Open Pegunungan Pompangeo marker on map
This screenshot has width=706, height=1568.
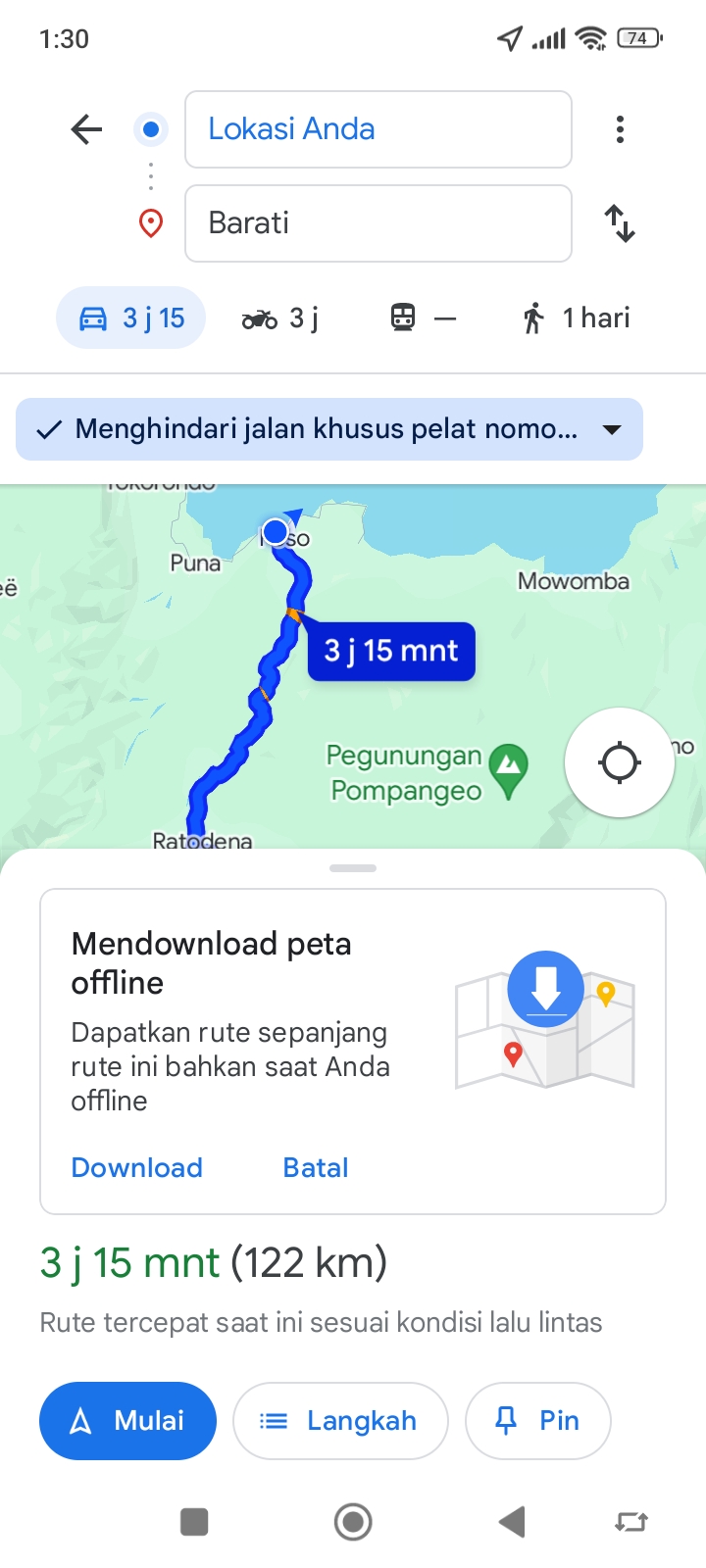click(509, 769)
